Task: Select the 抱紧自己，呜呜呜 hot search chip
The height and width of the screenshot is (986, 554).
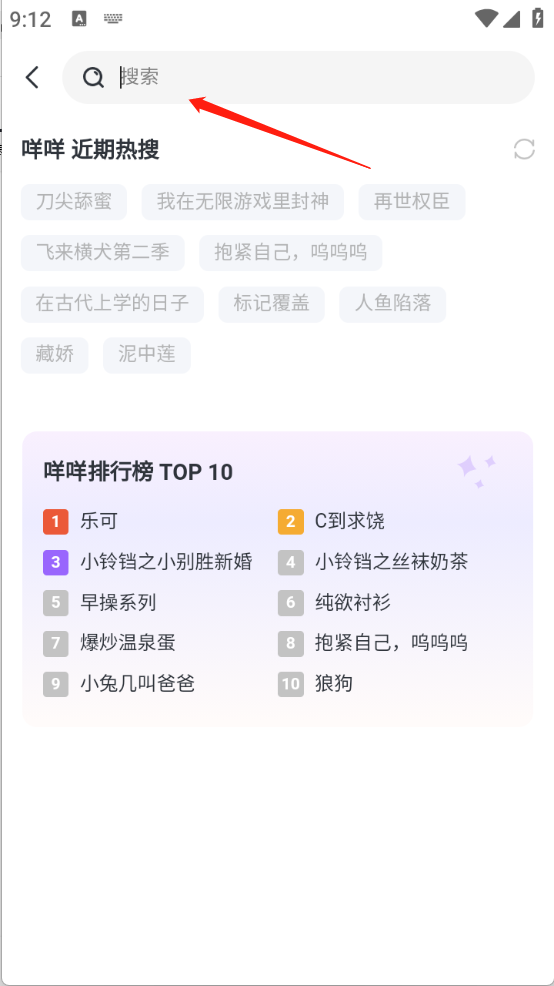Action: (x=291, y=253)
